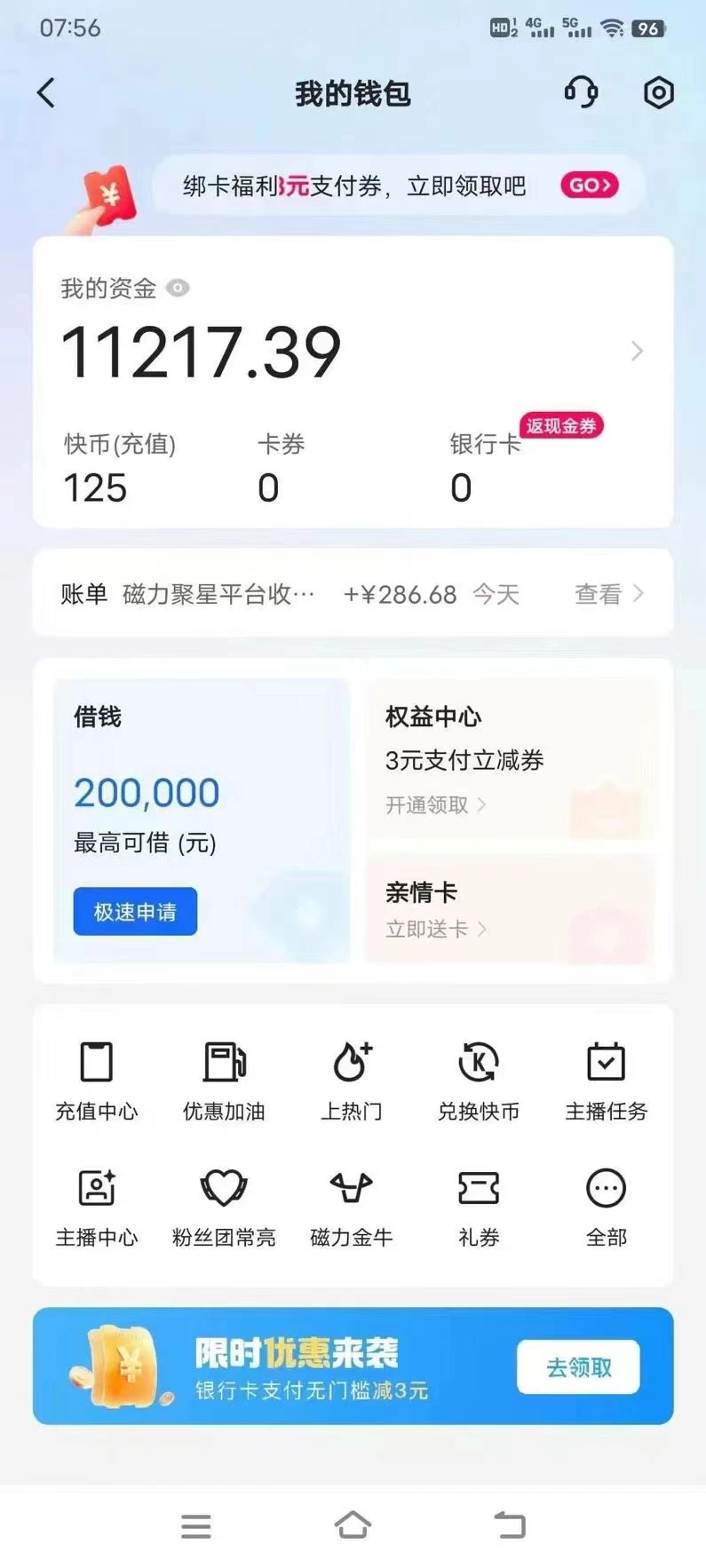This screenshot has height=1568, width=706.
Task: Tap 去领取 on the promotion banner
Action: tap(577, 1367)
